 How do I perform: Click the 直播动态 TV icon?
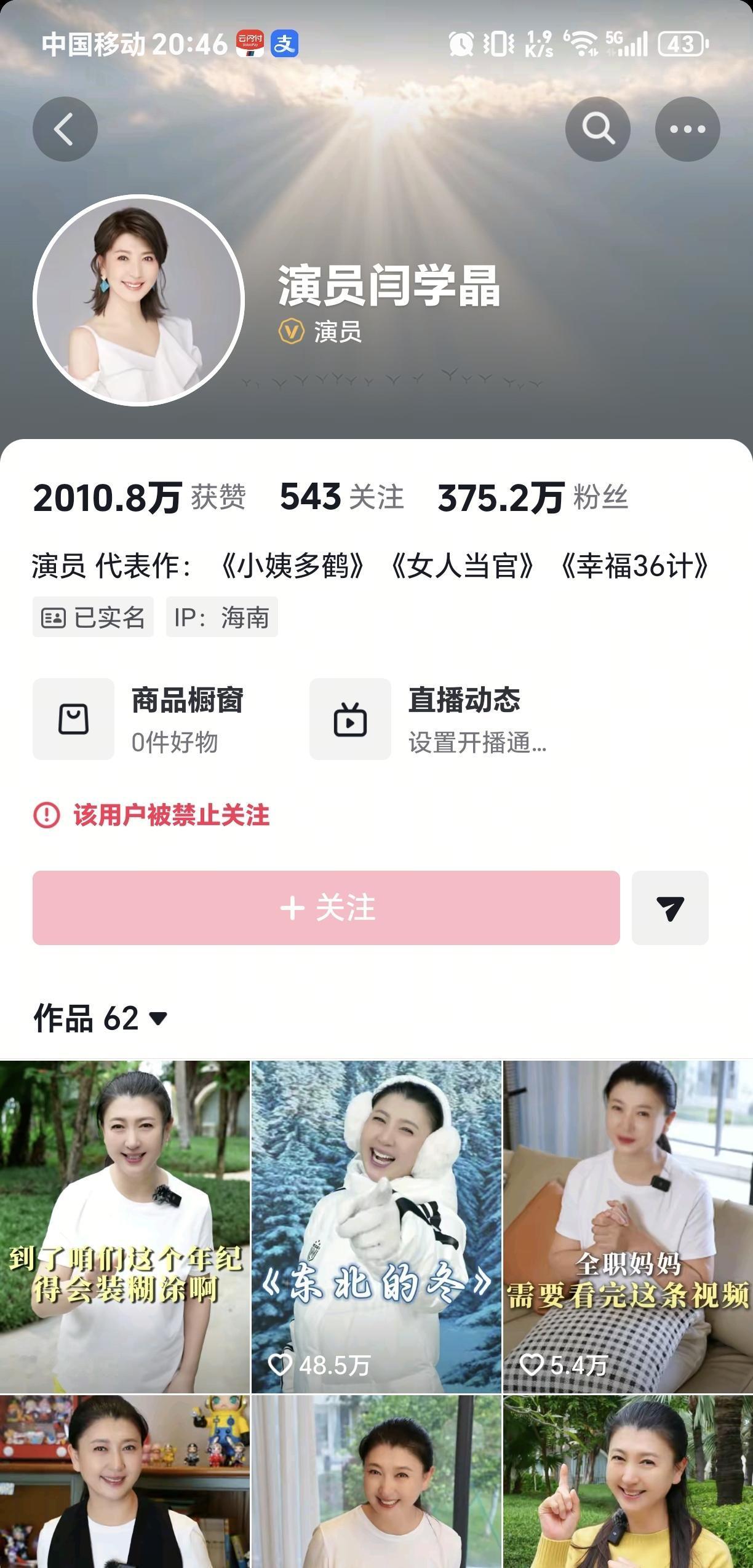coord(349,719)
